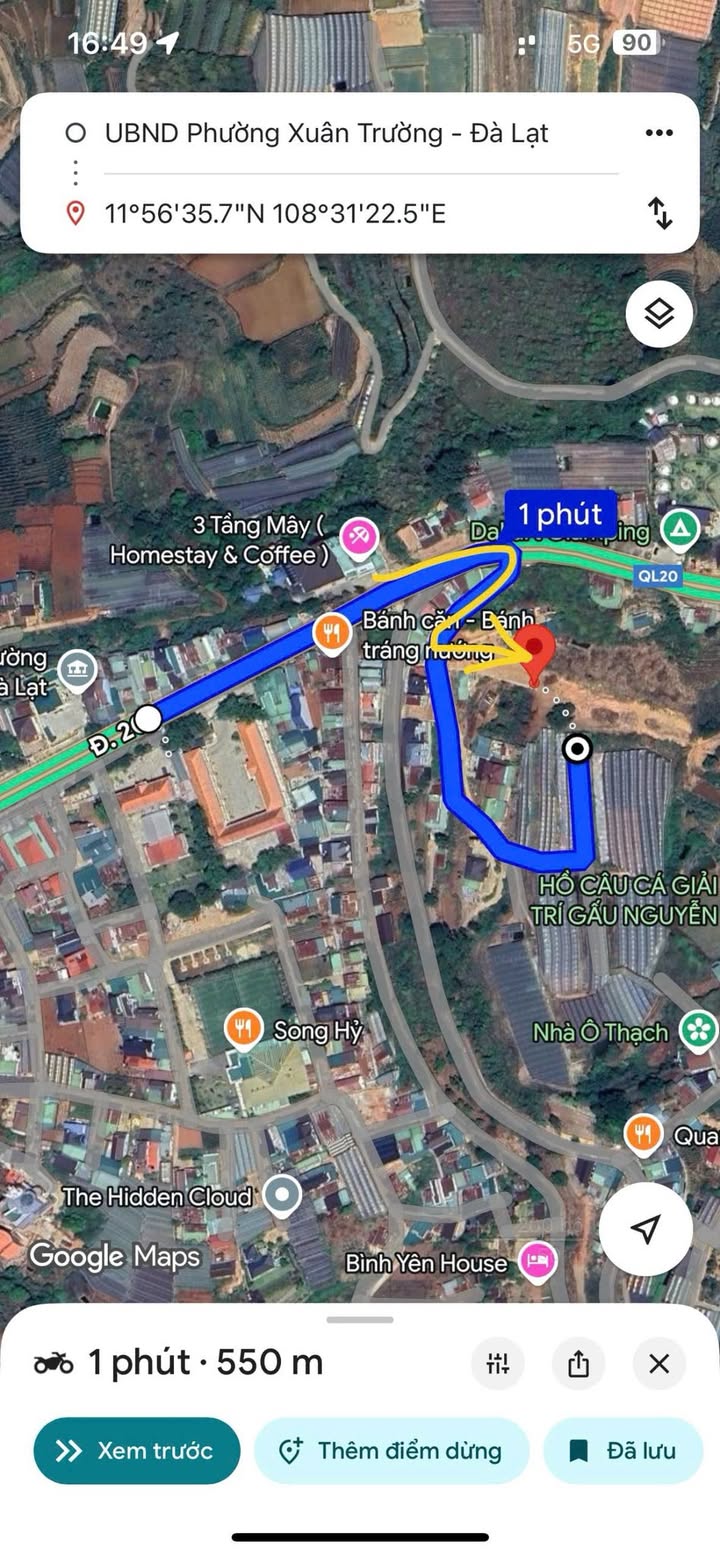Open the Bánh căn restaurant marker
720x1555 pixels.
click(331, 632)
